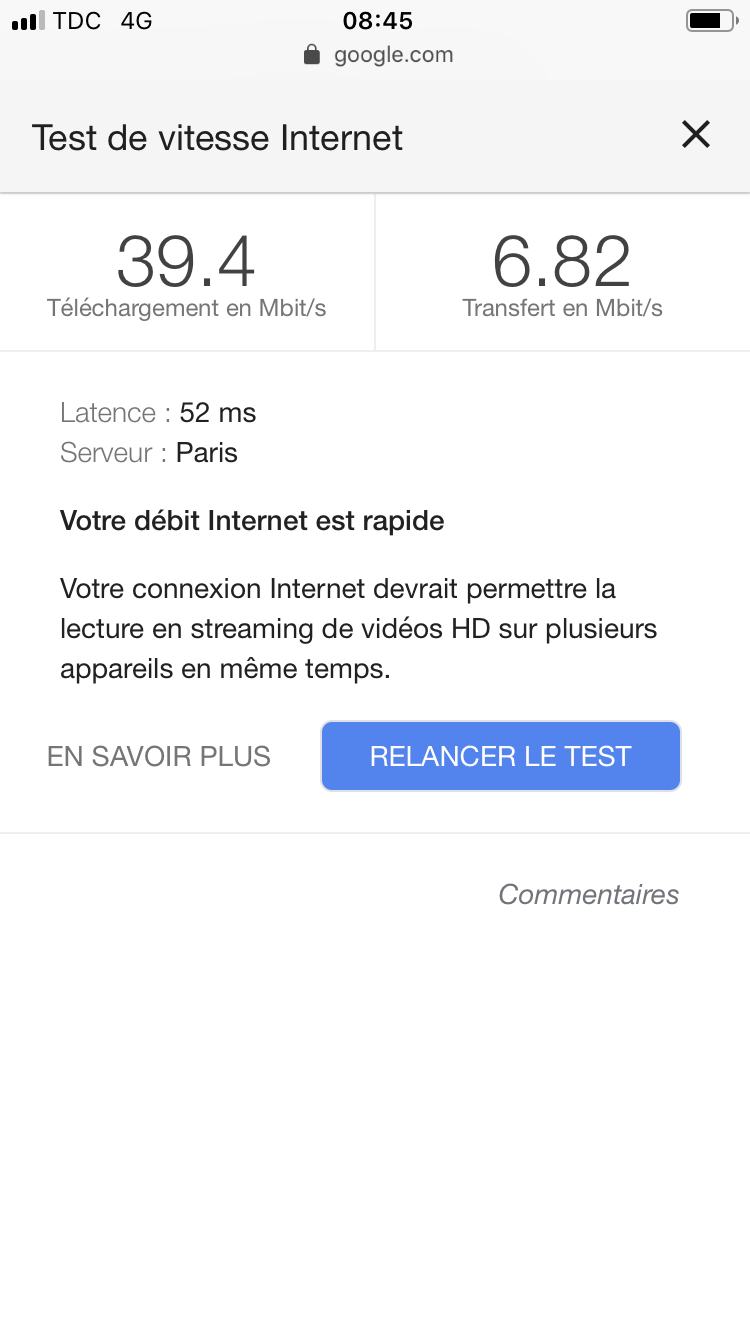
Task: Tap the Relancer le test button
Action: click(500, 756)
